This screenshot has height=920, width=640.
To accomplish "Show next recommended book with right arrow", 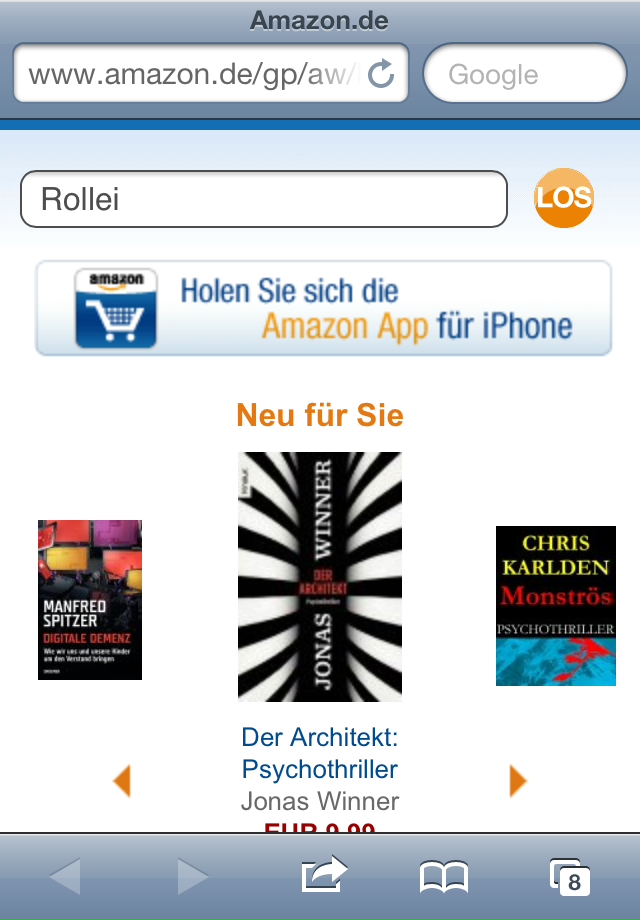I will 517,780.
